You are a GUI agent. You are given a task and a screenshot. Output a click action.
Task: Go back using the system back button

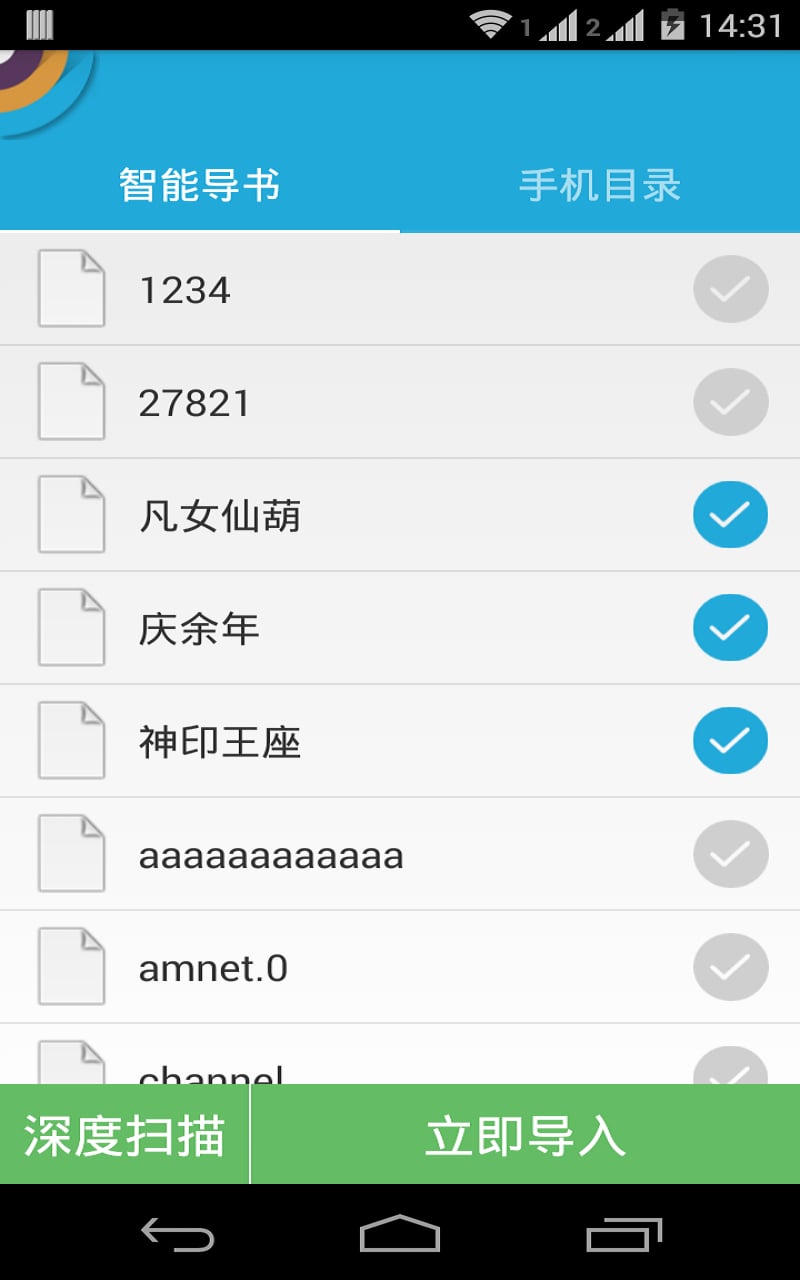[178, 1234]
